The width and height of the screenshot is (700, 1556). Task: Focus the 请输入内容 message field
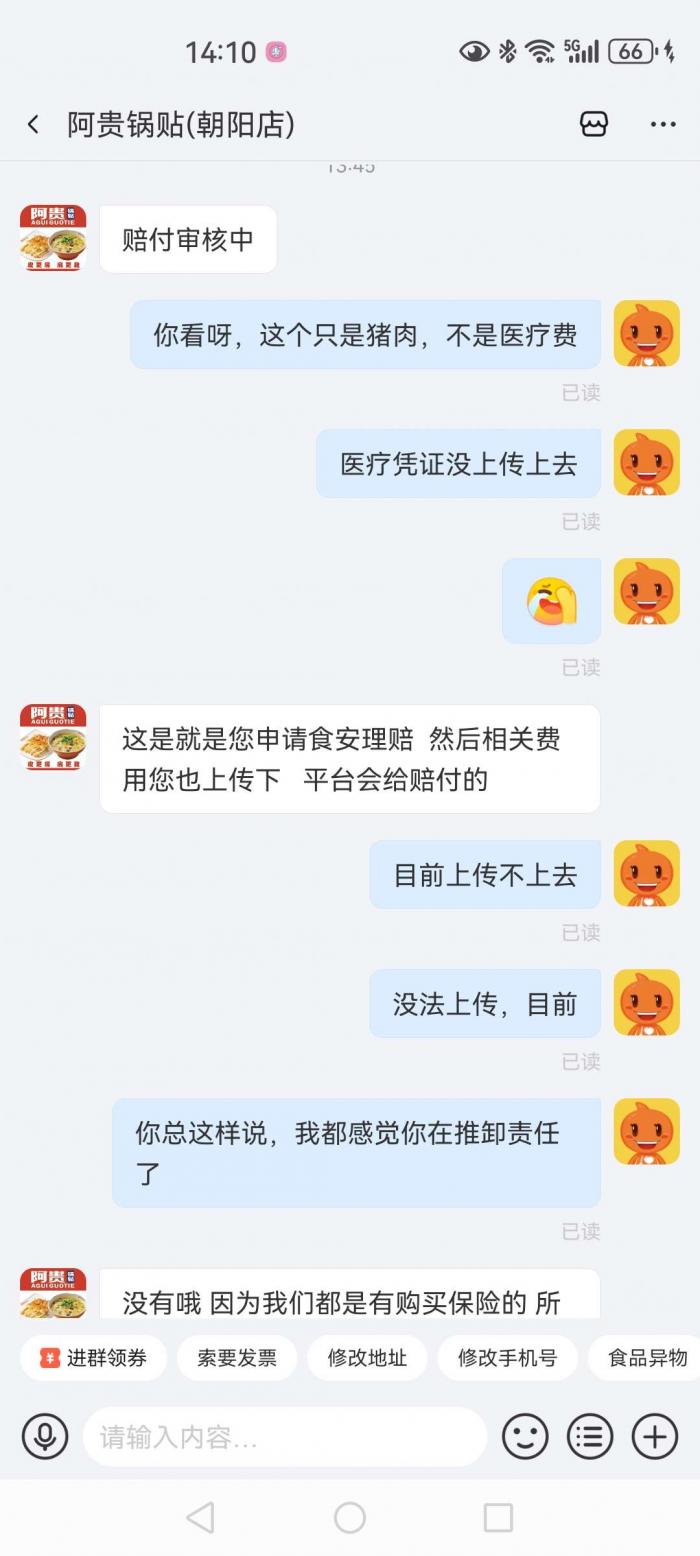pyautogui.click(x=285, y=1437)
